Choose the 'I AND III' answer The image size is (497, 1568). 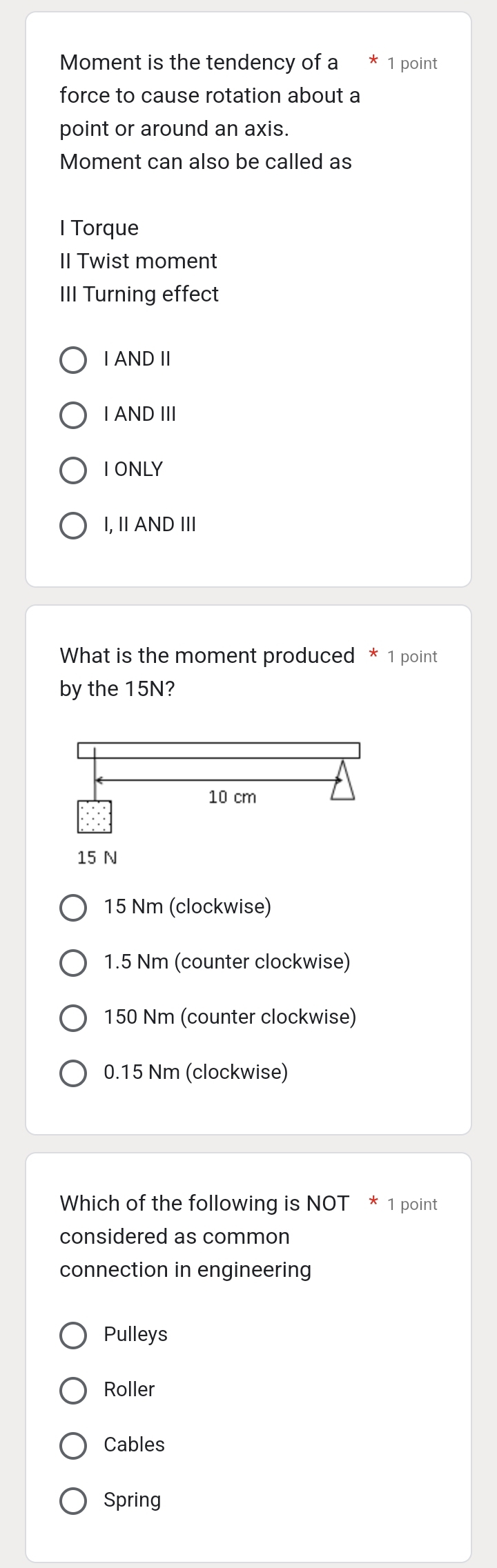73,415
